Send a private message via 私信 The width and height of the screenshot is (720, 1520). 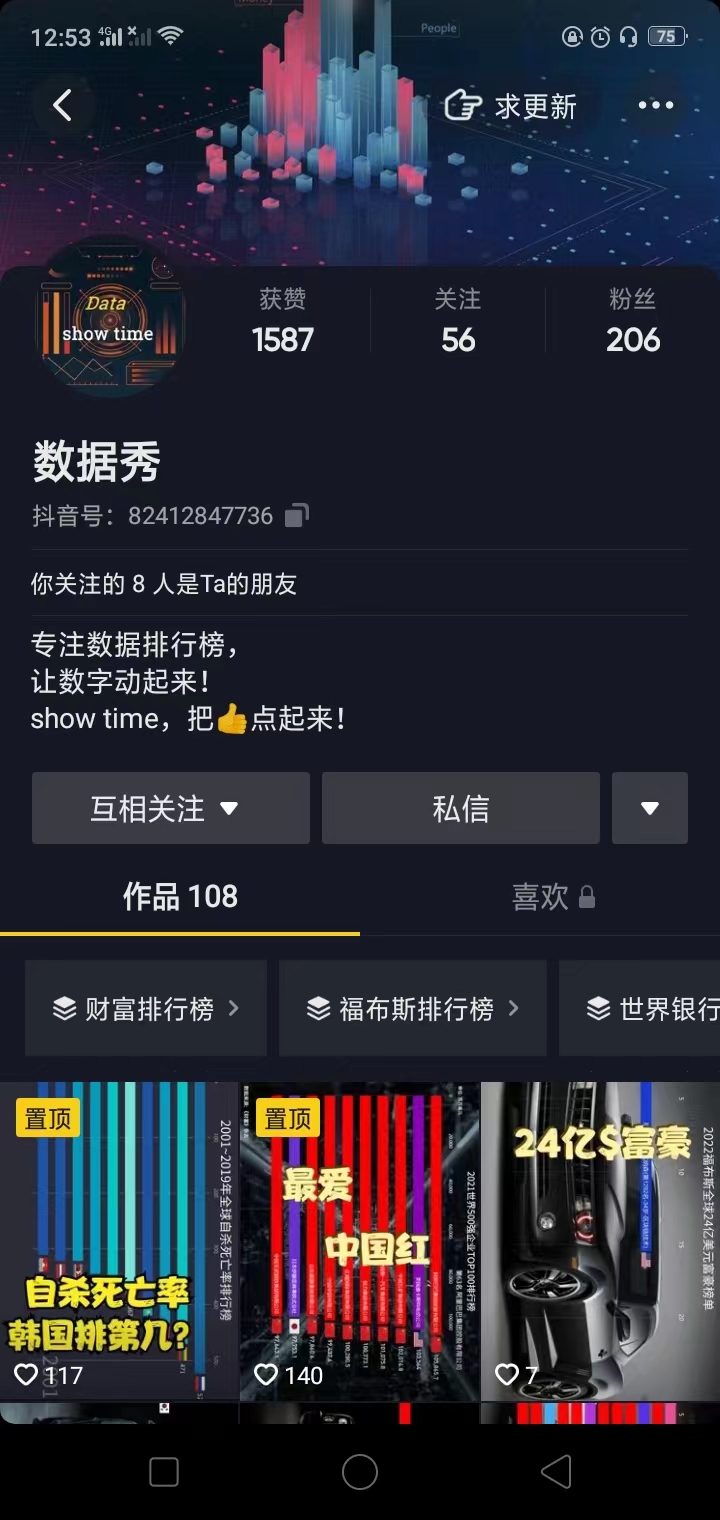point(460,808)
